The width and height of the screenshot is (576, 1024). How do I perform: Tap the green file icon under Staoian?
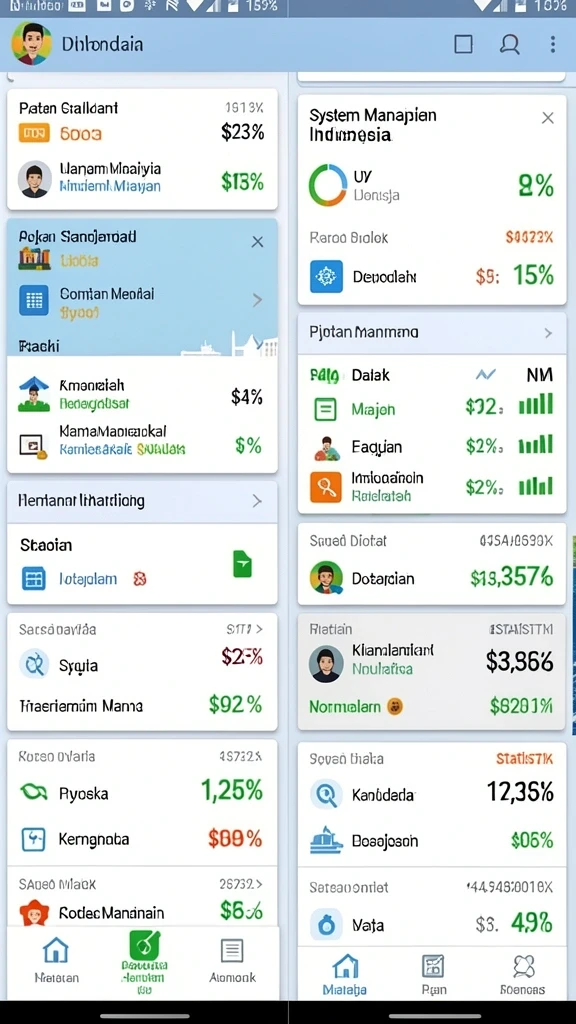coord(242,564)
